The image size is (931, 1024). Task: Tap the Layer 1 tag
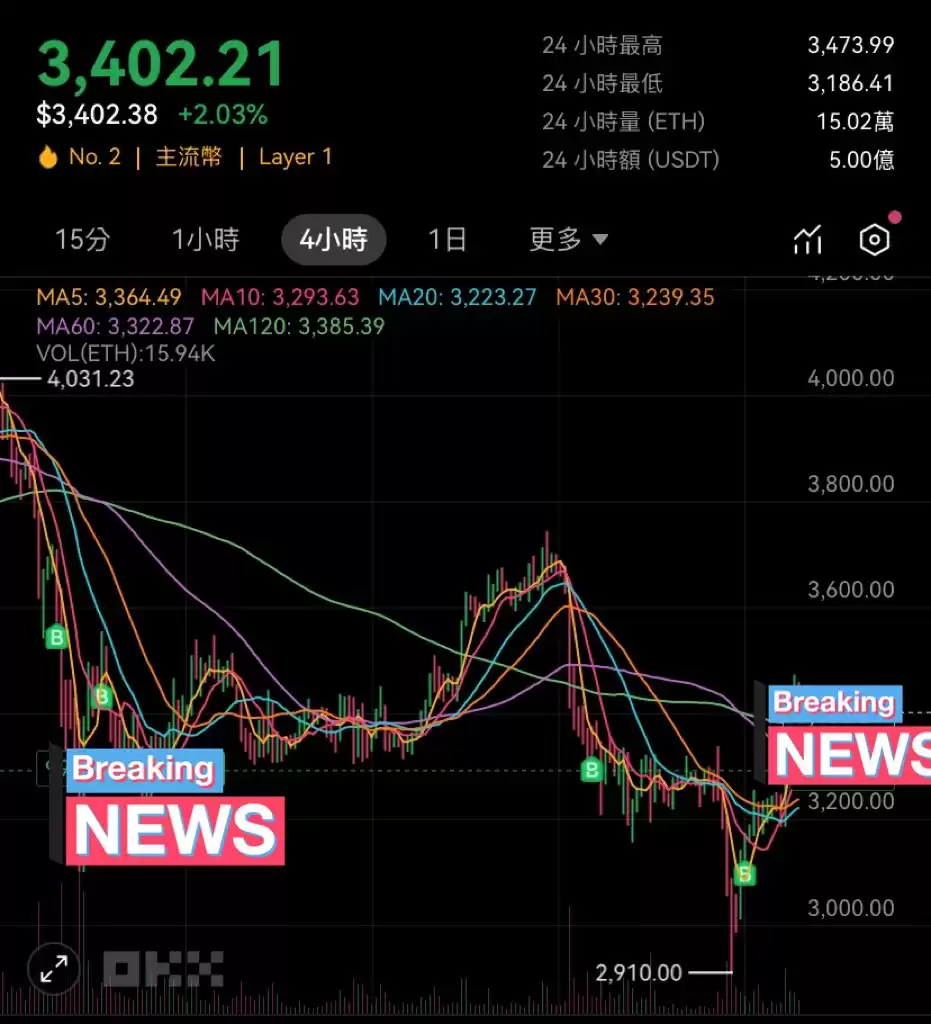pos(295,157)
